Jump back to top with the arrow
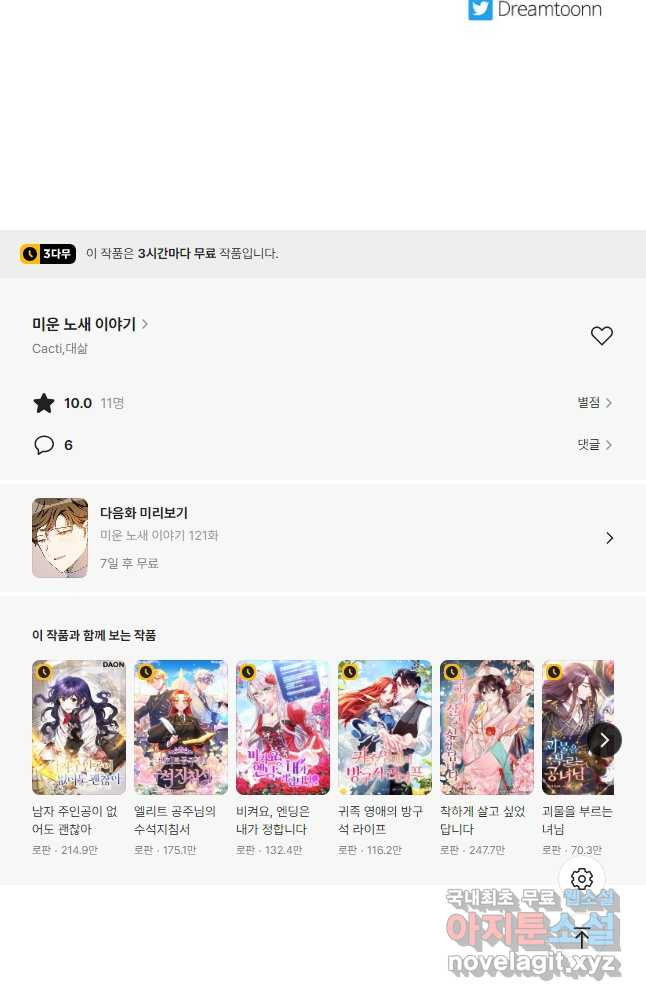The image size is (646, 1001). pyautogui.click(x=582, y=938)
